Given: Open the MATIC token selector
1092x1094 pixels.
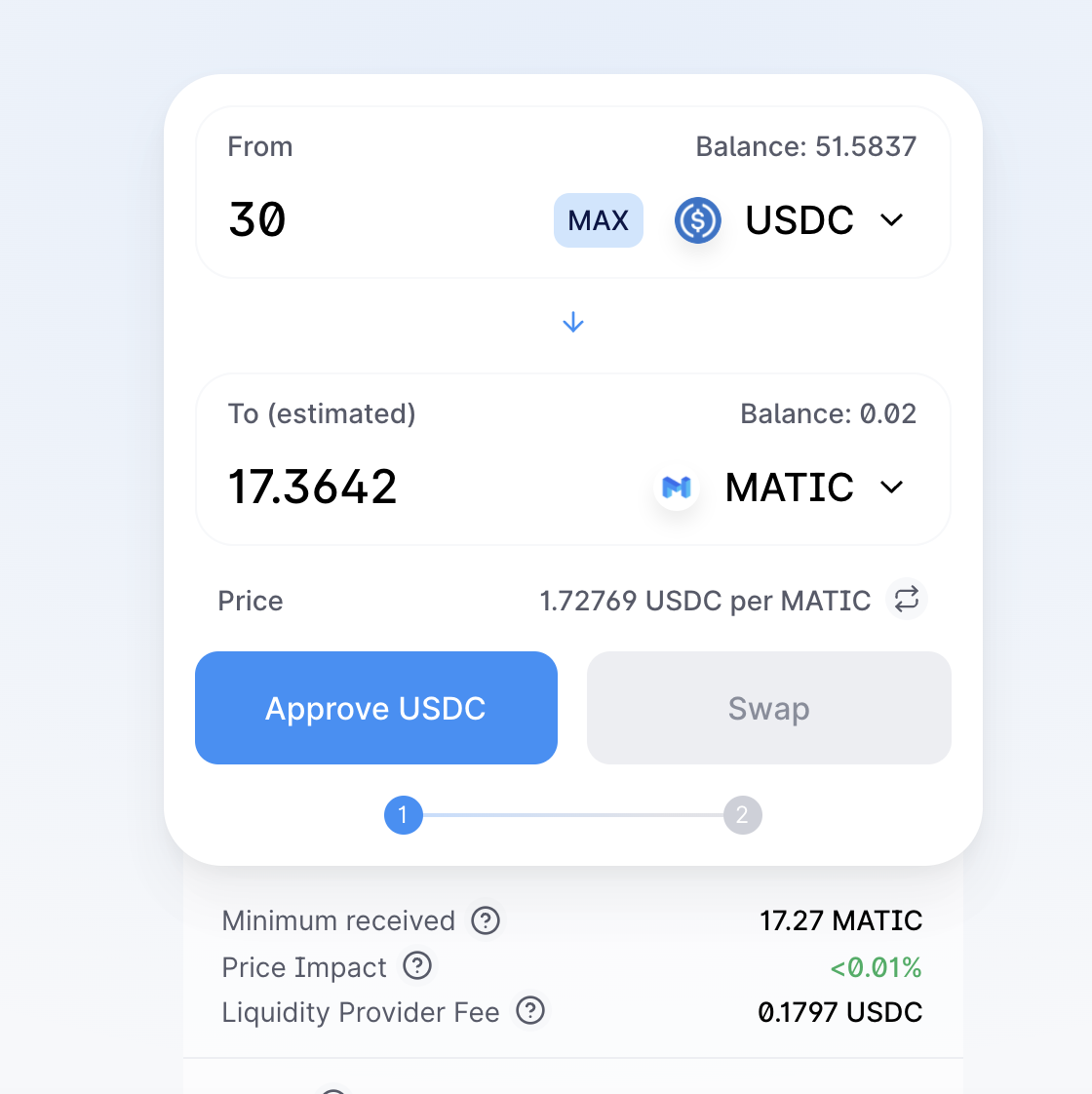Looking at the screenshot, I should click(782, 487).
